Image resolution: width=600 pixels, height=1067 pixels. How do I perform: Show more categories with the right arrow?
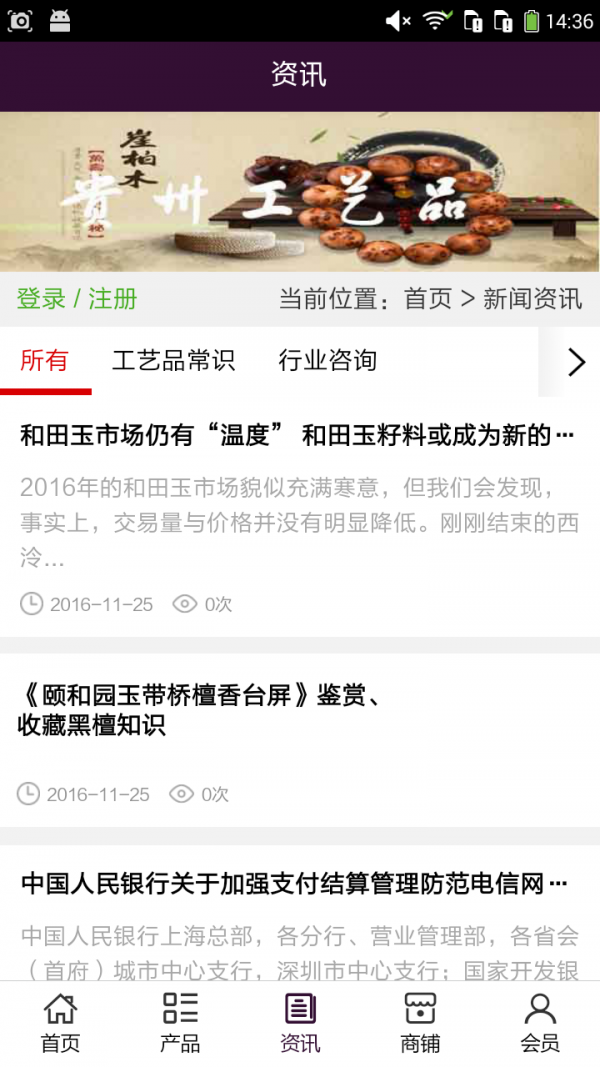(x=575, y=362)
